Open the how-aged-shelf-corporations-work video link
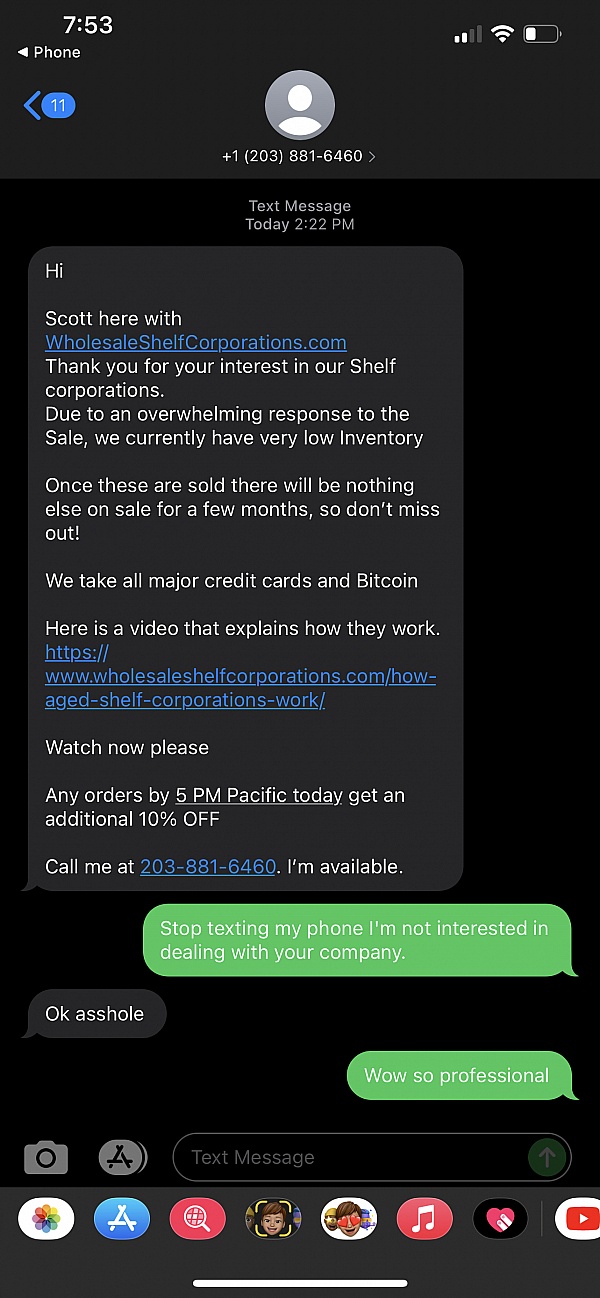This screenshot has height=1298, width=600. click(x=240, y=676)
